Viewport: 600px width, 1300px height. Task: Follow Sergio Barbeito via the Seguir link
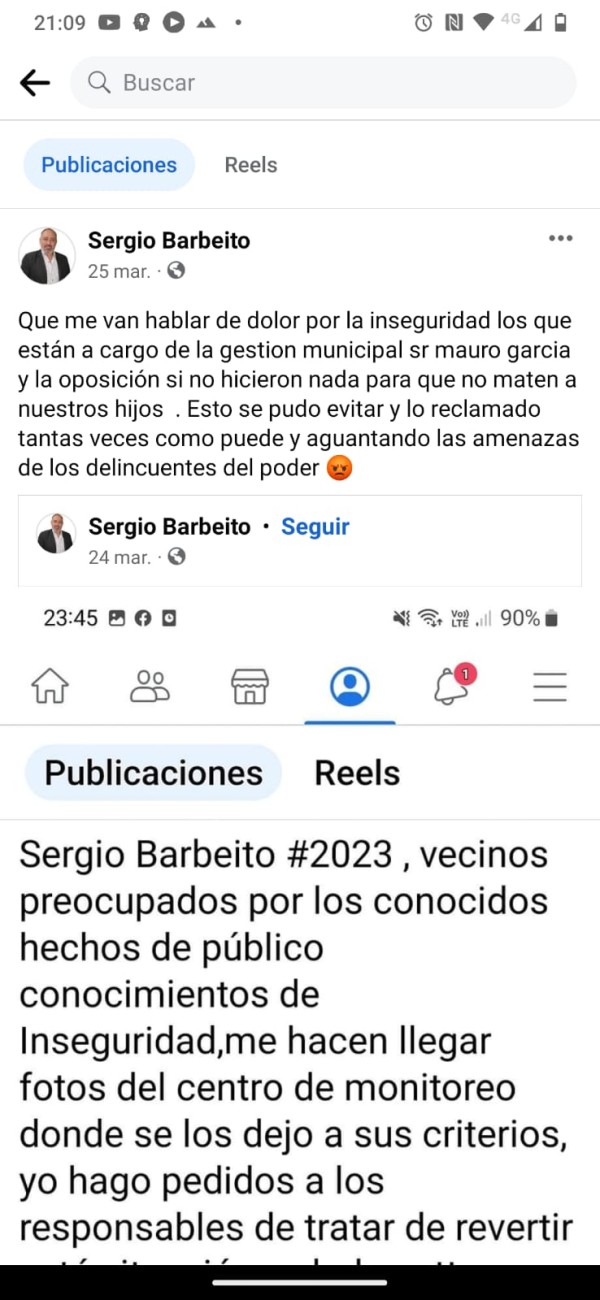coord(315,527)
